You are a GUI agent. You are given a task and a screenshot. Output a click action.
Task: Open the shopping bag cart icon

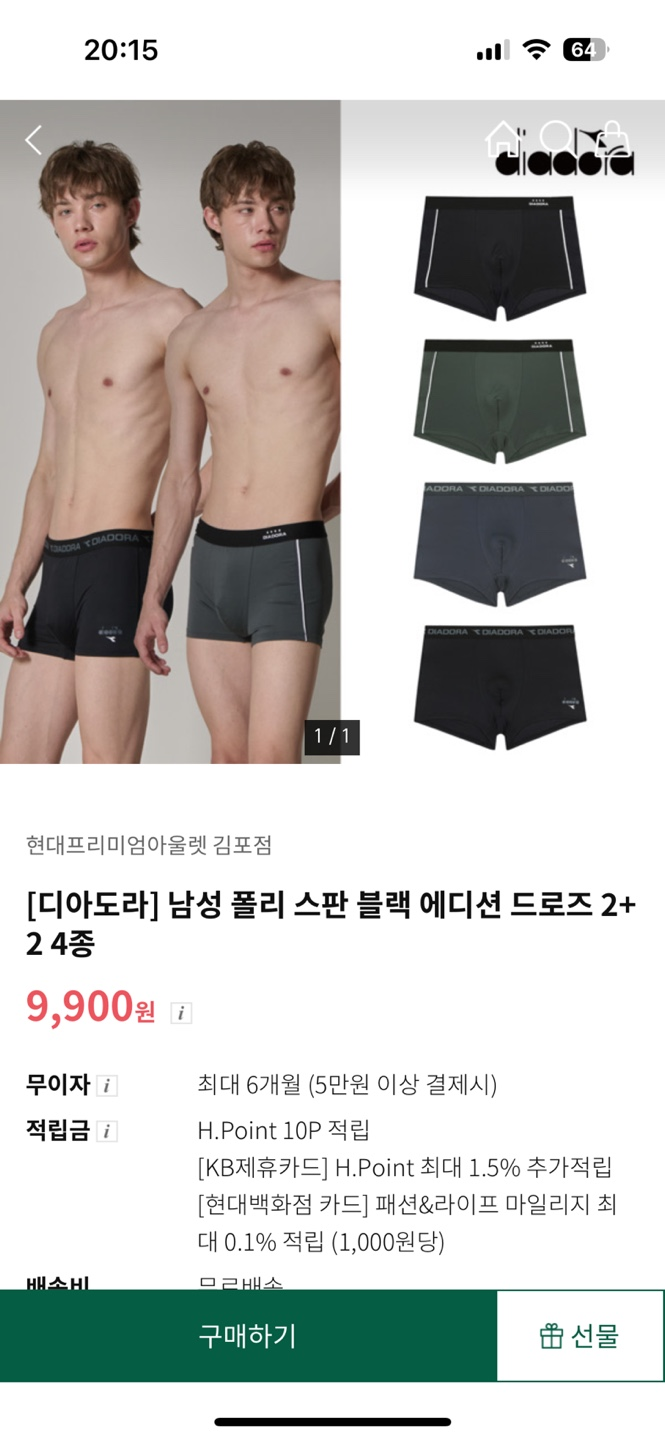point(613,139)
